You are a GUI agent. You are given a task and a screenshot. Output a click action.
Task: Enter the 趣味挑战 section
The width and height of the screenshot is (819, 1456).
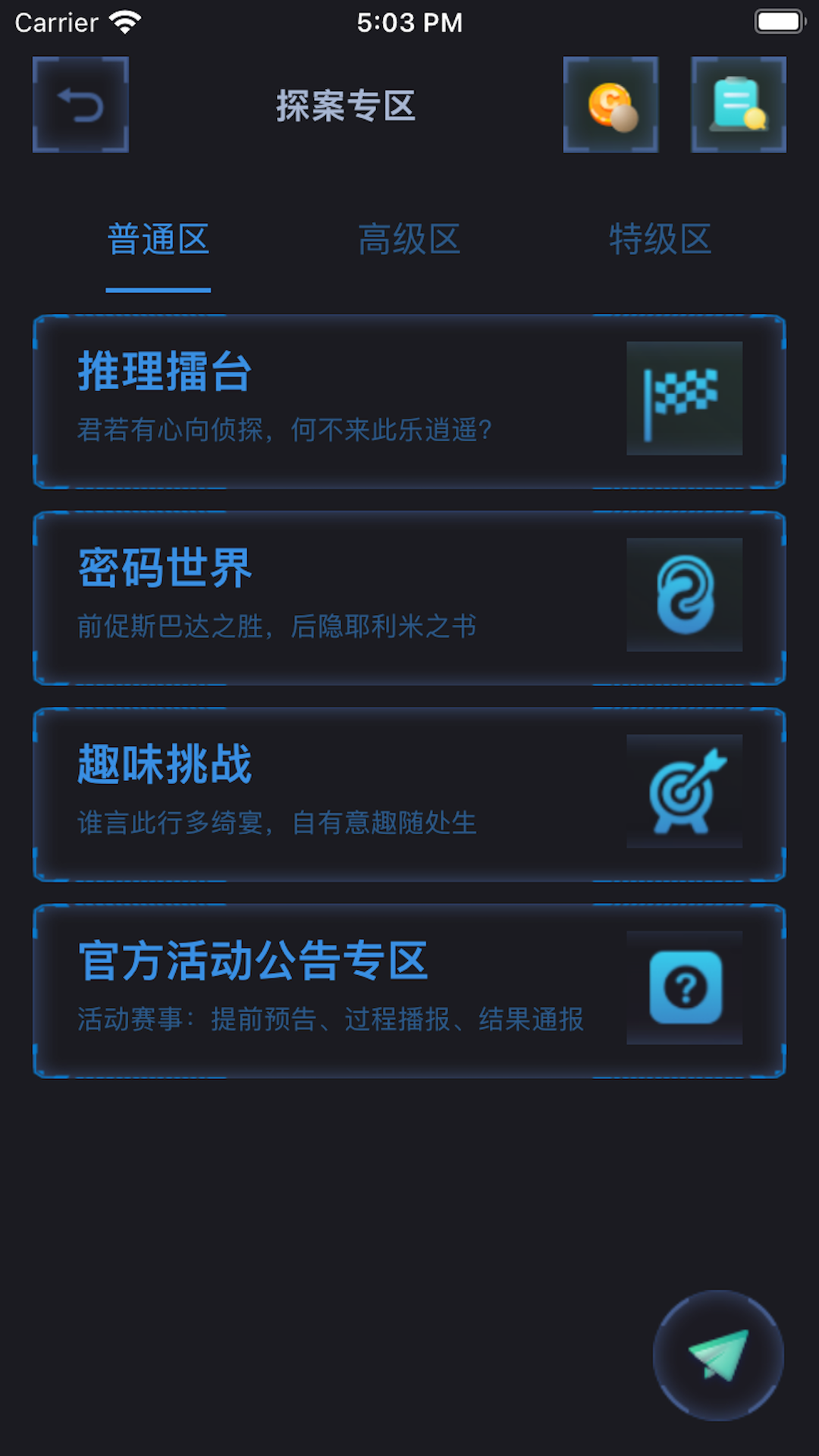point(409,794)
